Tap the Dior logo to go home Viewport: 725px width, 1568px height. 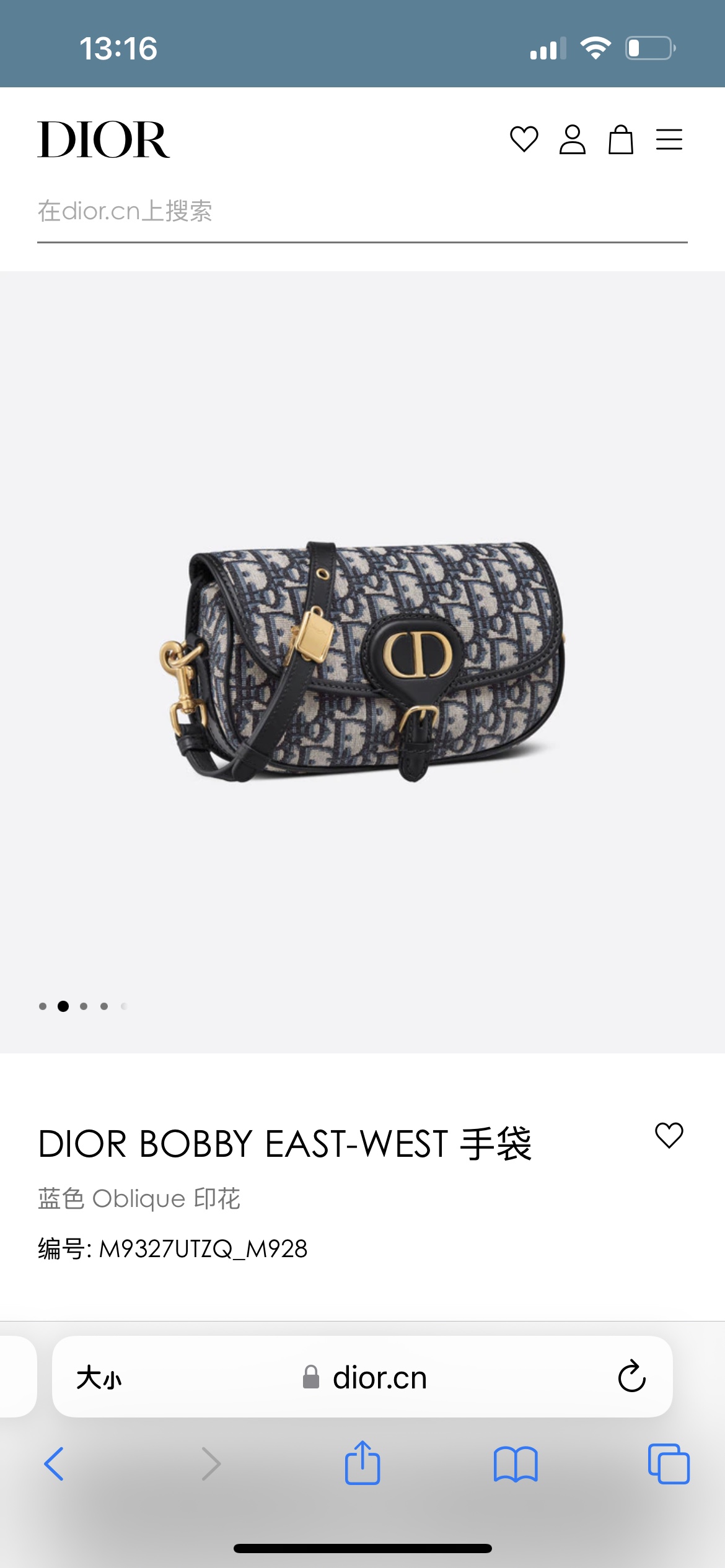[103, 139]
